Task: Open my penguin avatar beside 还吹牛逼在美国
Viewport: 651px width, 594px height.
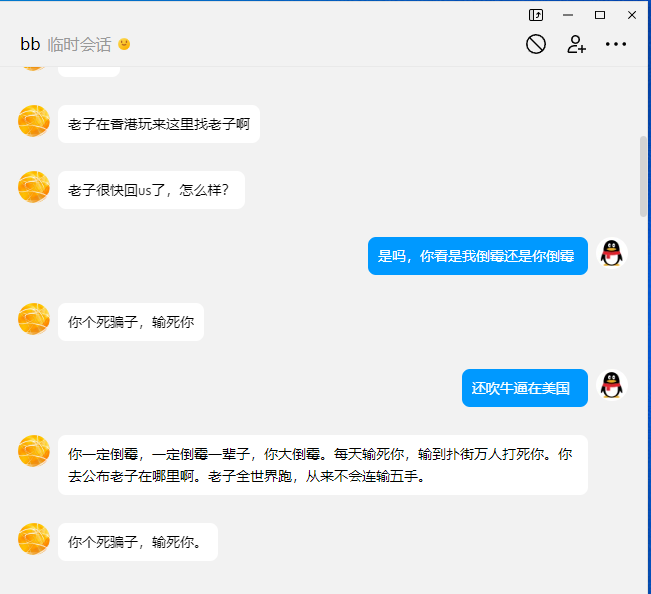Action: click(x=611, y=385)
